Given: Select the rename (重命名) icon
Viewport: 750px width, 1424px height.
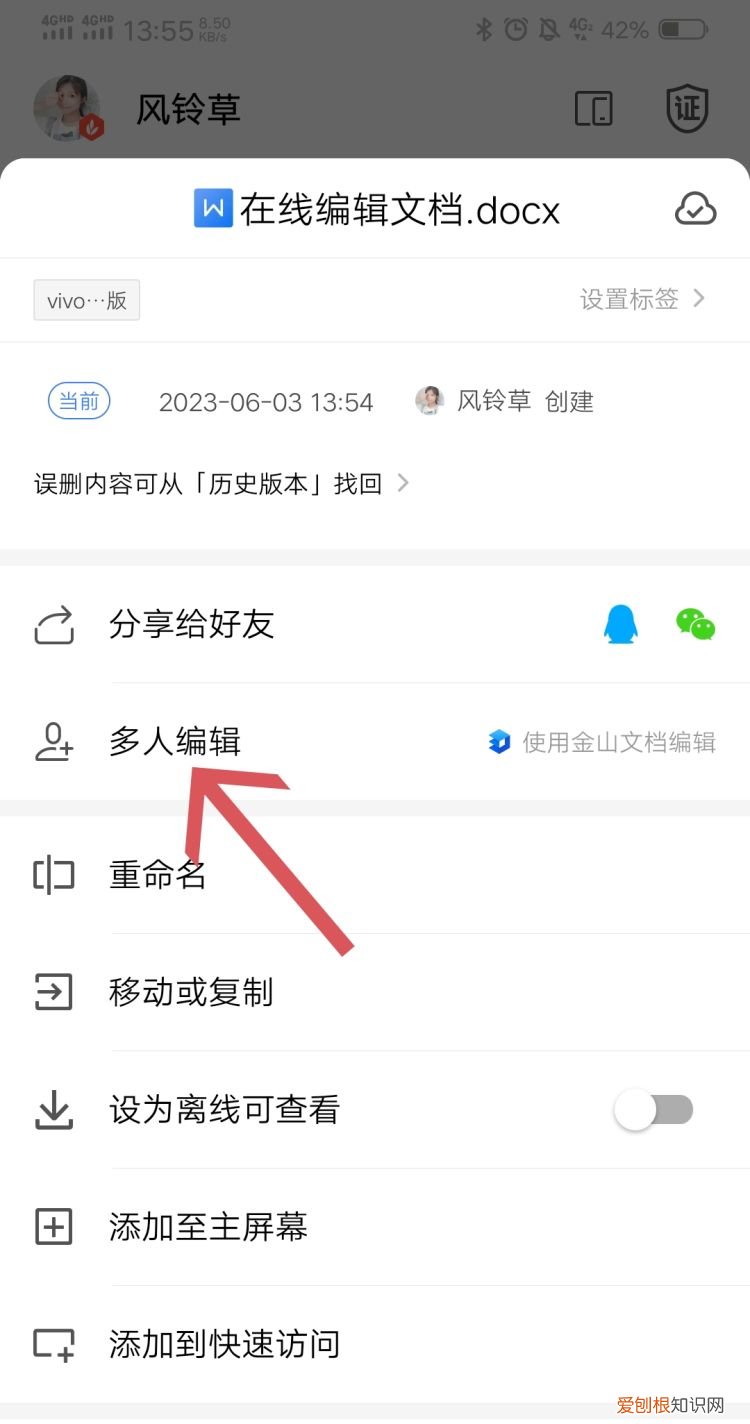Looking at the screenshot, I should coord(52,874).
